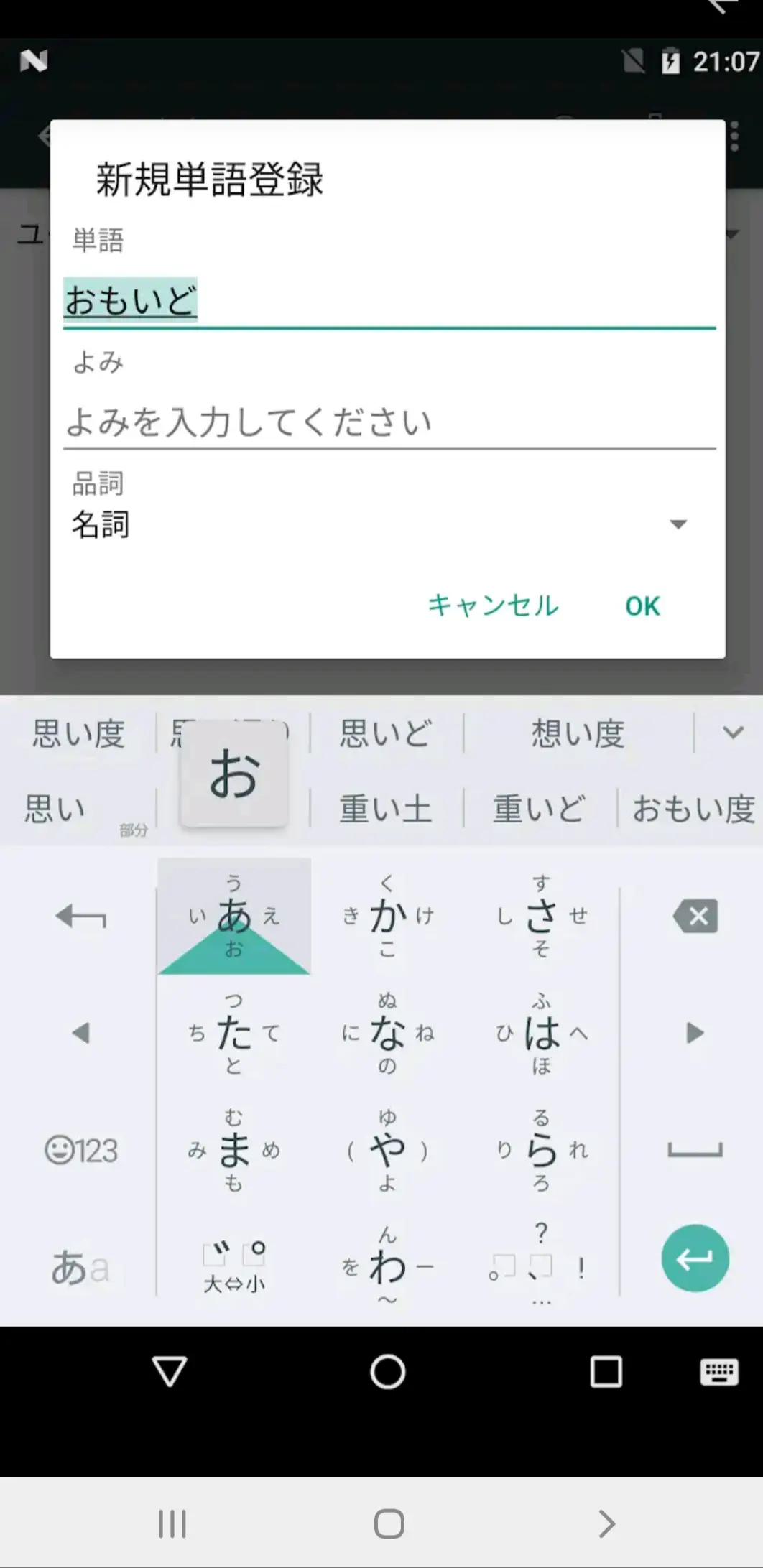Tap the か key on the keyboard
Viewport: 763px width, 1568px height.
[x=388, y=917]
